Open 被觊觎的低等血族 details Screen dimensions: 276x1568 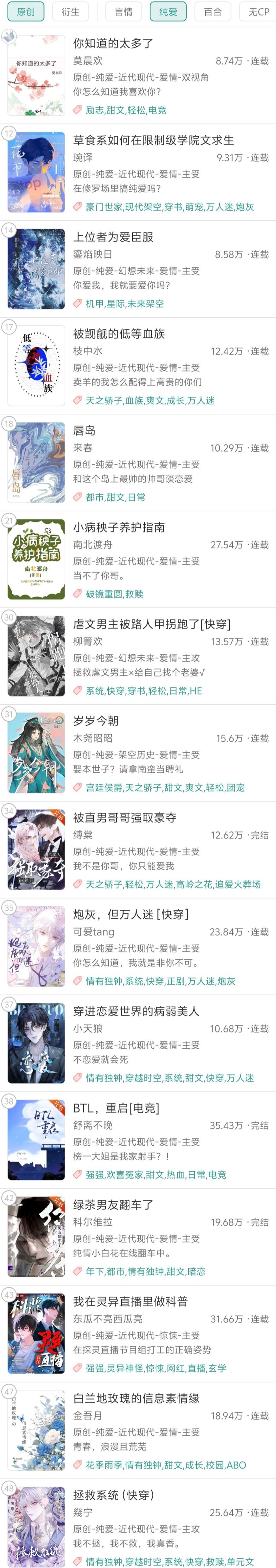click(x=119, y=334)
